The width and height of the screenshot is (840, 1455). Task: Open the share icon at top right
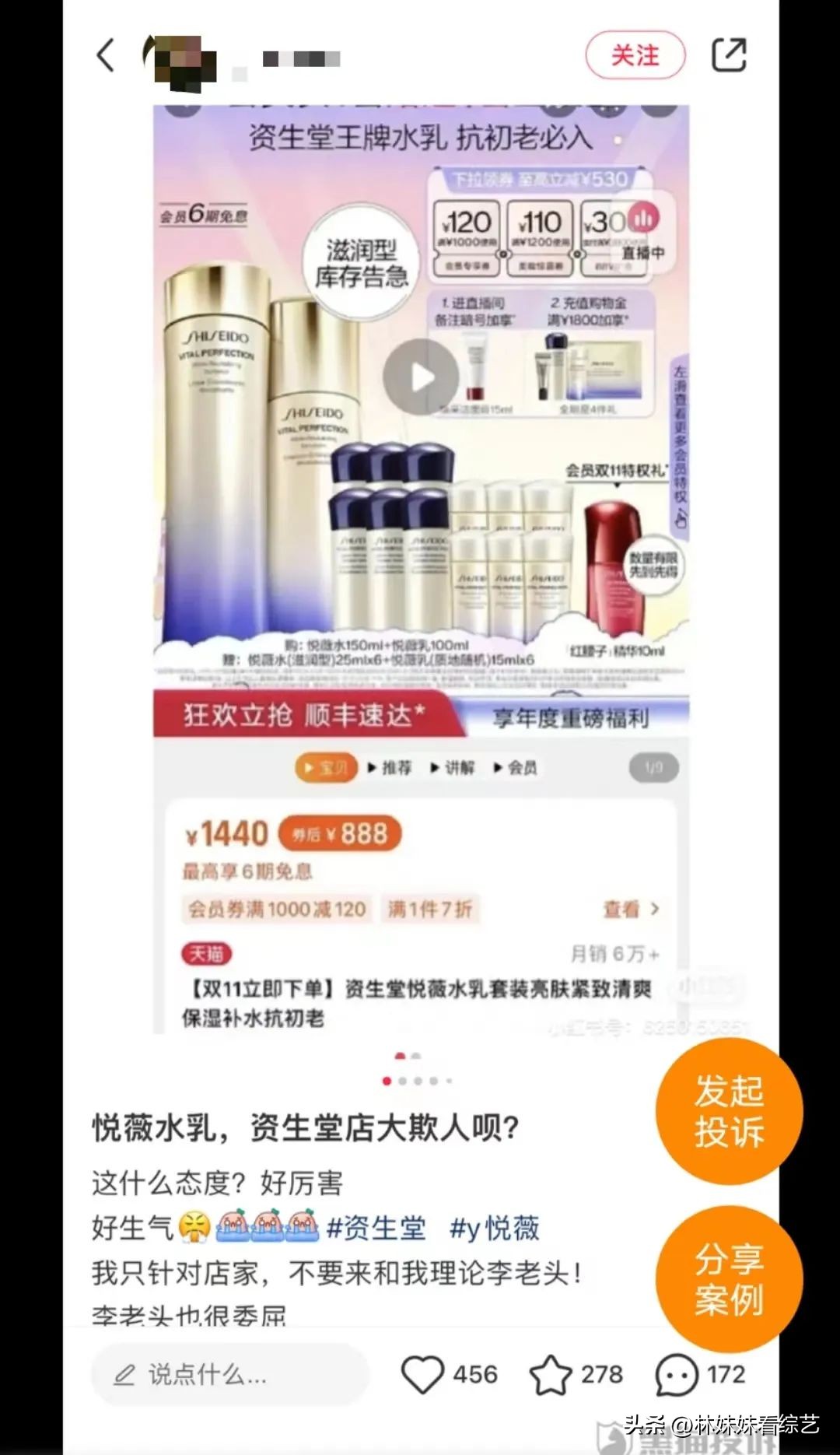click(730, 56)
